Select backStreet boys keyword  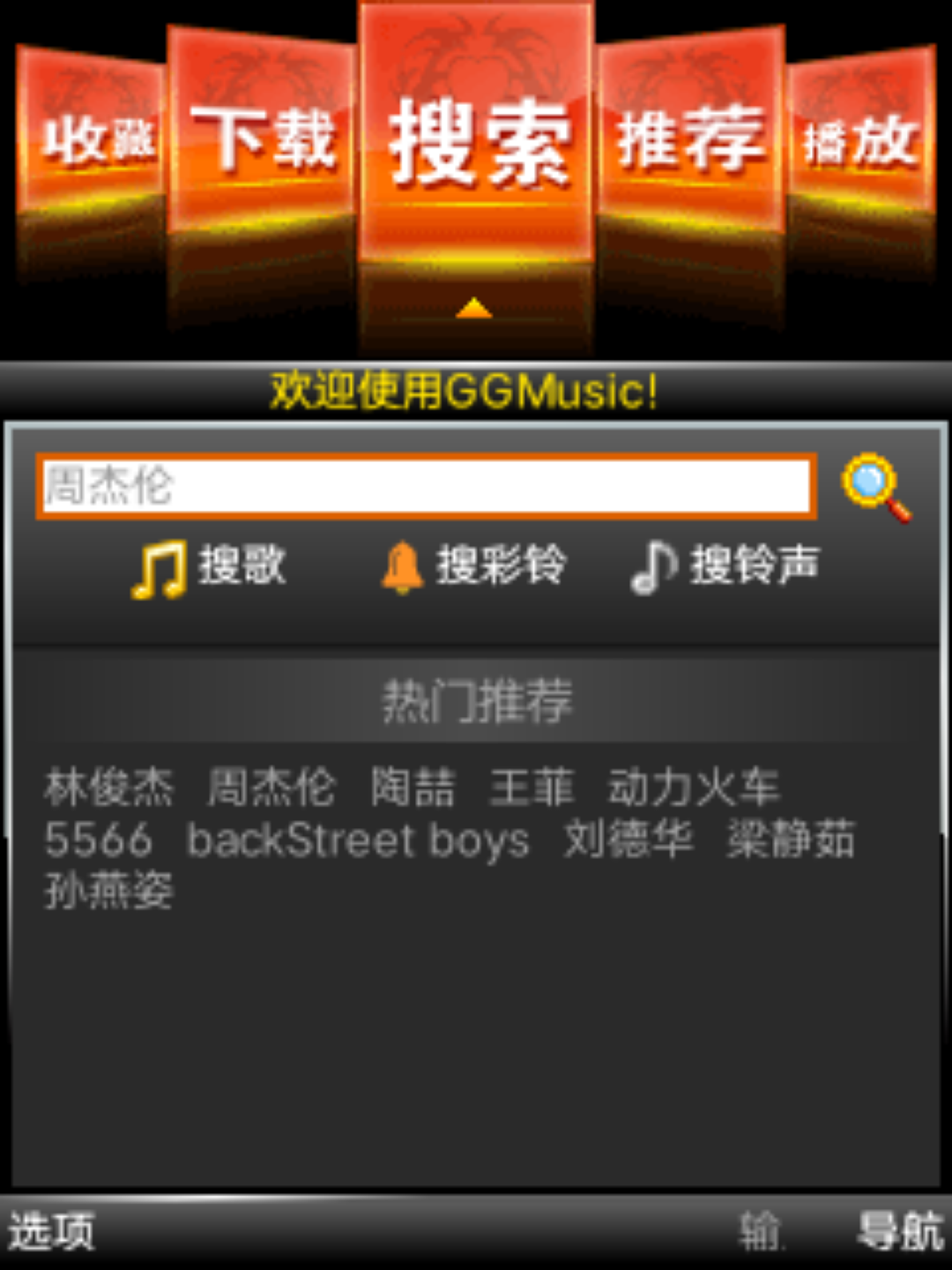(x=358, y=840)
